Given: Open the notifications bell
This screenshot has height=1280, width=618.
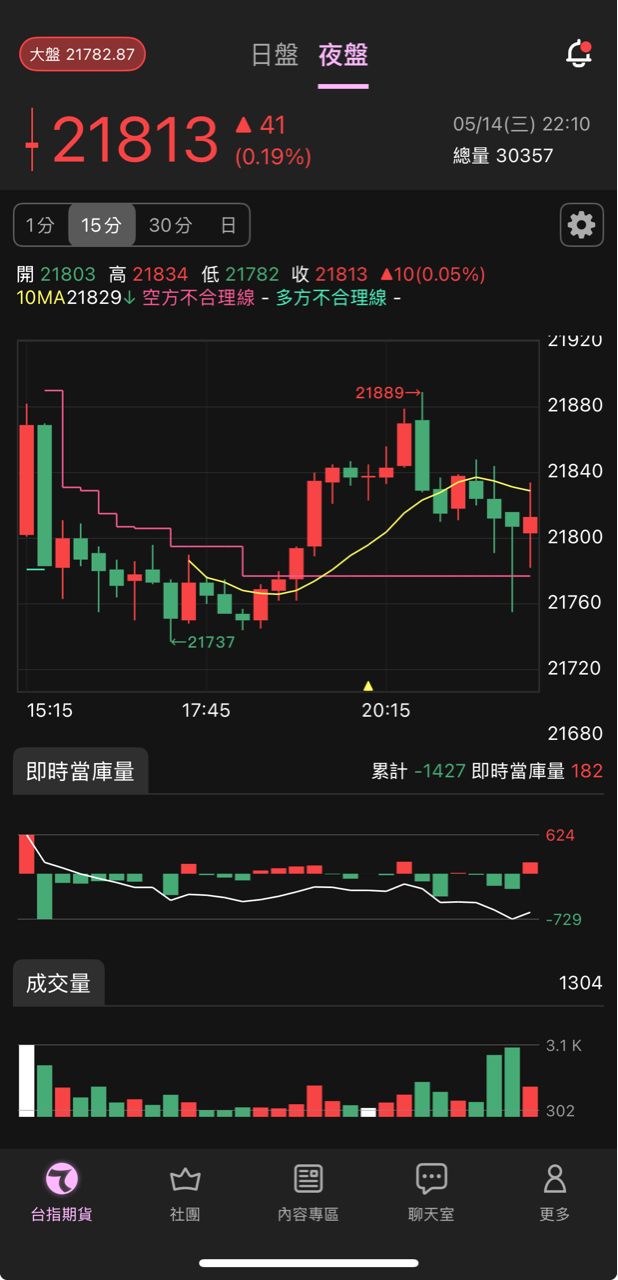Looking at the screenshot, I should (x=579, y=54).
